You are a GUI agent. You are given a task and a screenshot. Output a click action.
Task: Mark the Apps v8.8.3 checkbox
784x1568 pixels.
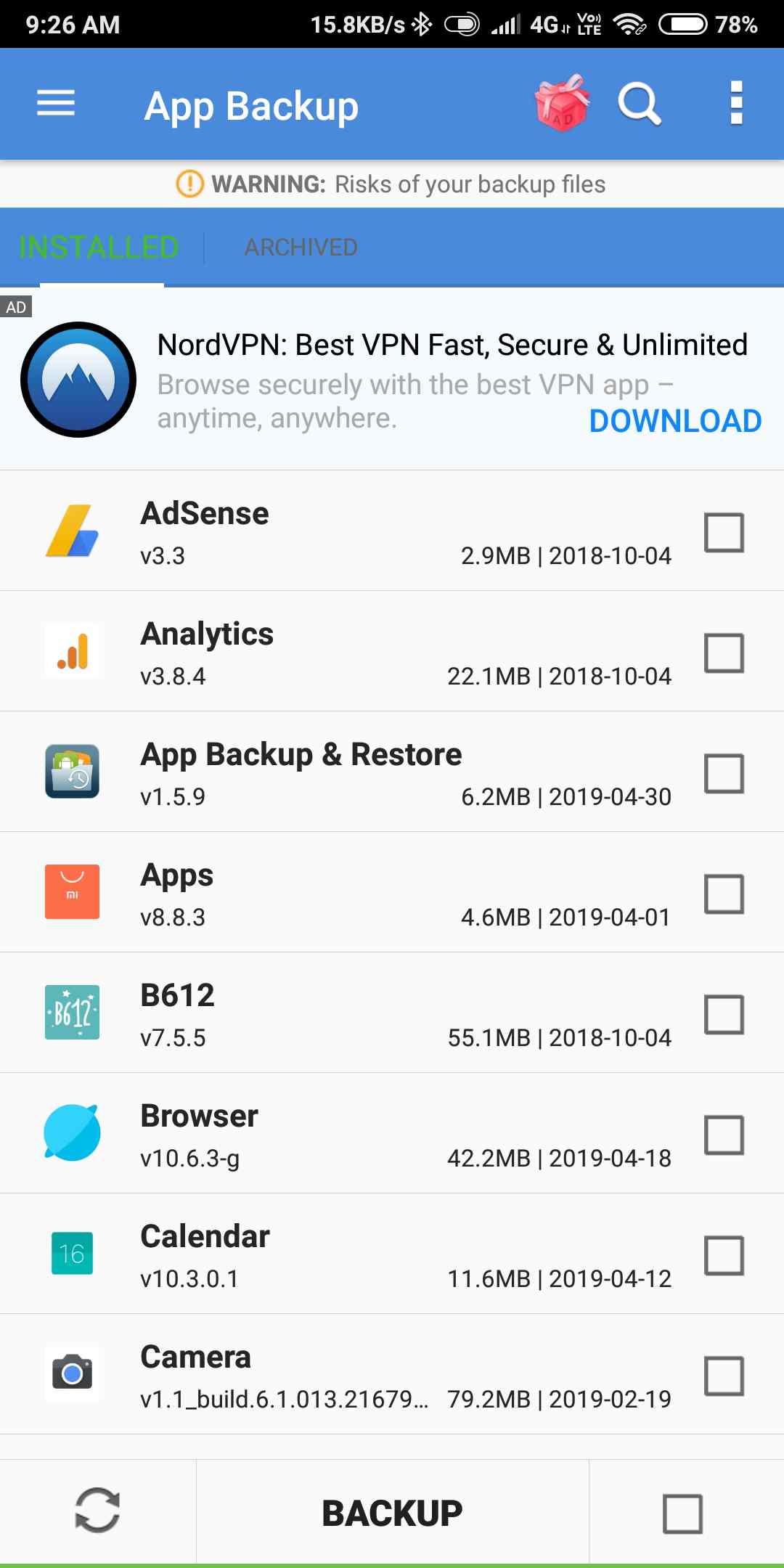(724, 894)
